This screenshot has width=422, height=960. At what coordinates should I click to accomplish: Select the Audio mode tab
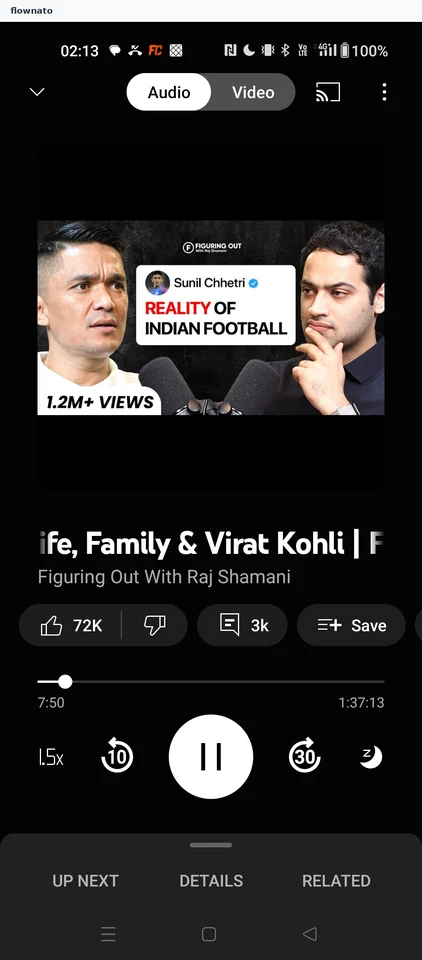169,92
